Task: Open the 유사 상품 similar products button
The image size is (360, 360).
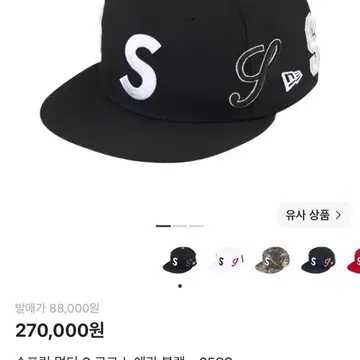Action: click(x=313, y=215)
